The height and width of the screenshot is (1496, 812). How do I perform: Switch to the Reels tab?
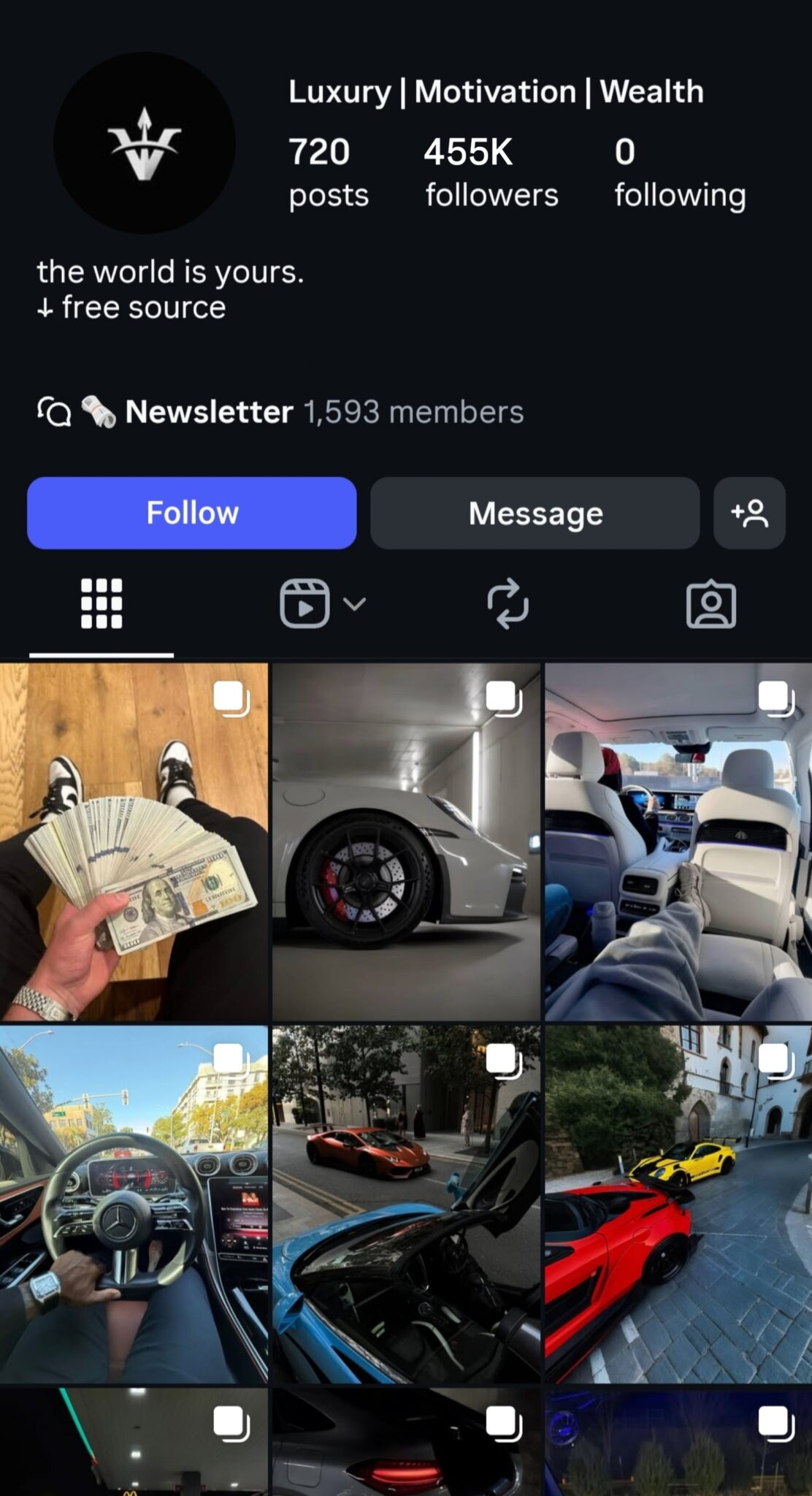305,603
